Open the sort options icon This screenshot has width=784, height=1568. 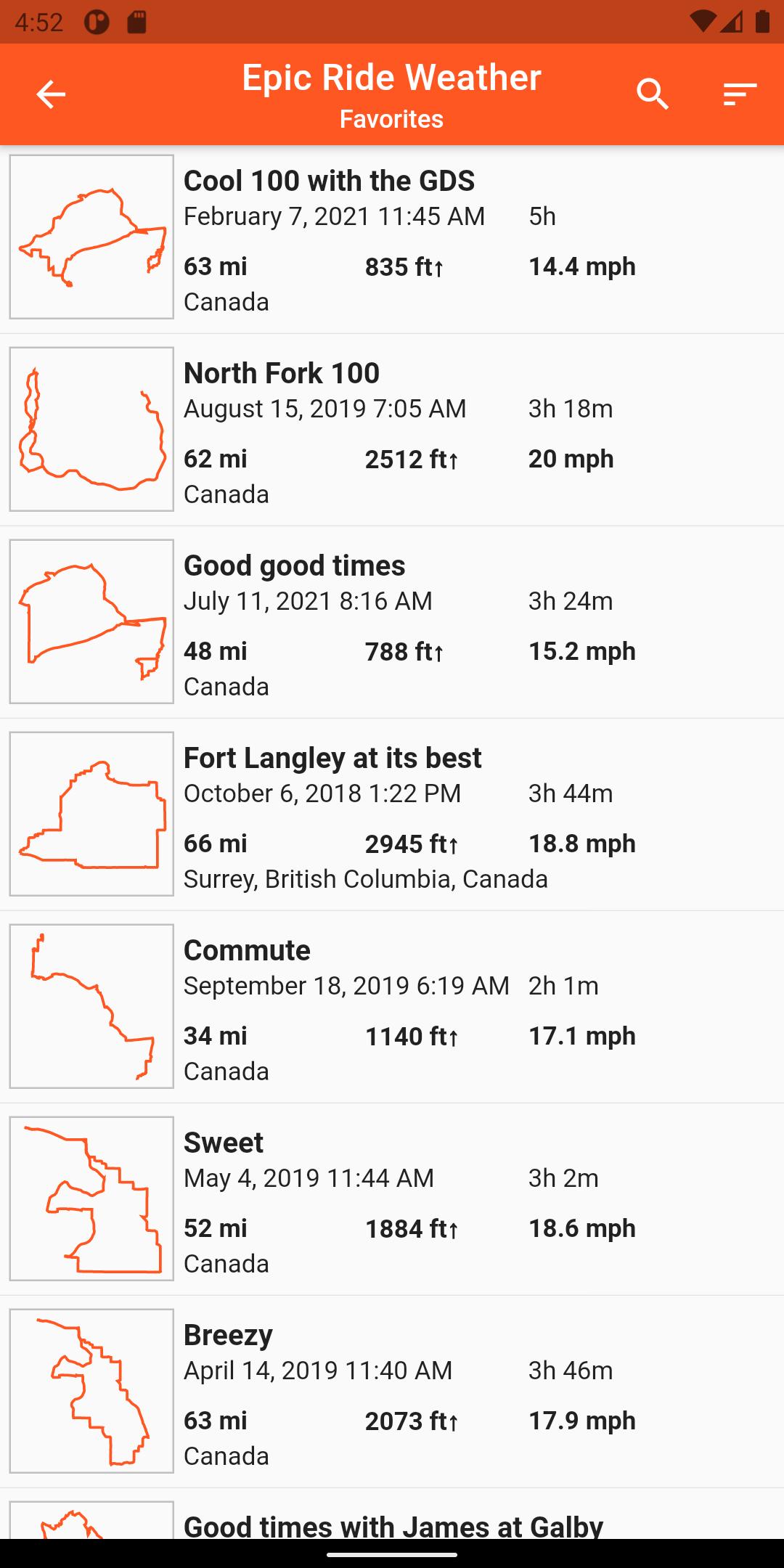(740, 94)
